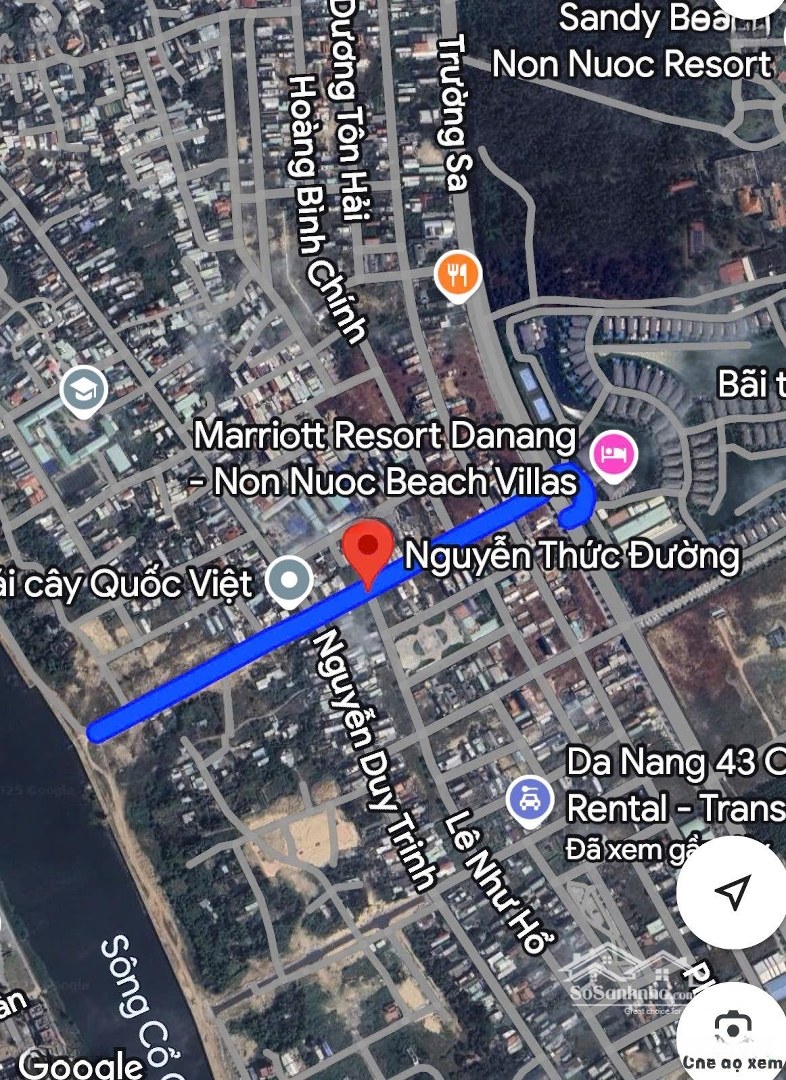Tap the Da Nang car rental pin
The width and height of the screenshot is (786, 1080).
[530, 799]
